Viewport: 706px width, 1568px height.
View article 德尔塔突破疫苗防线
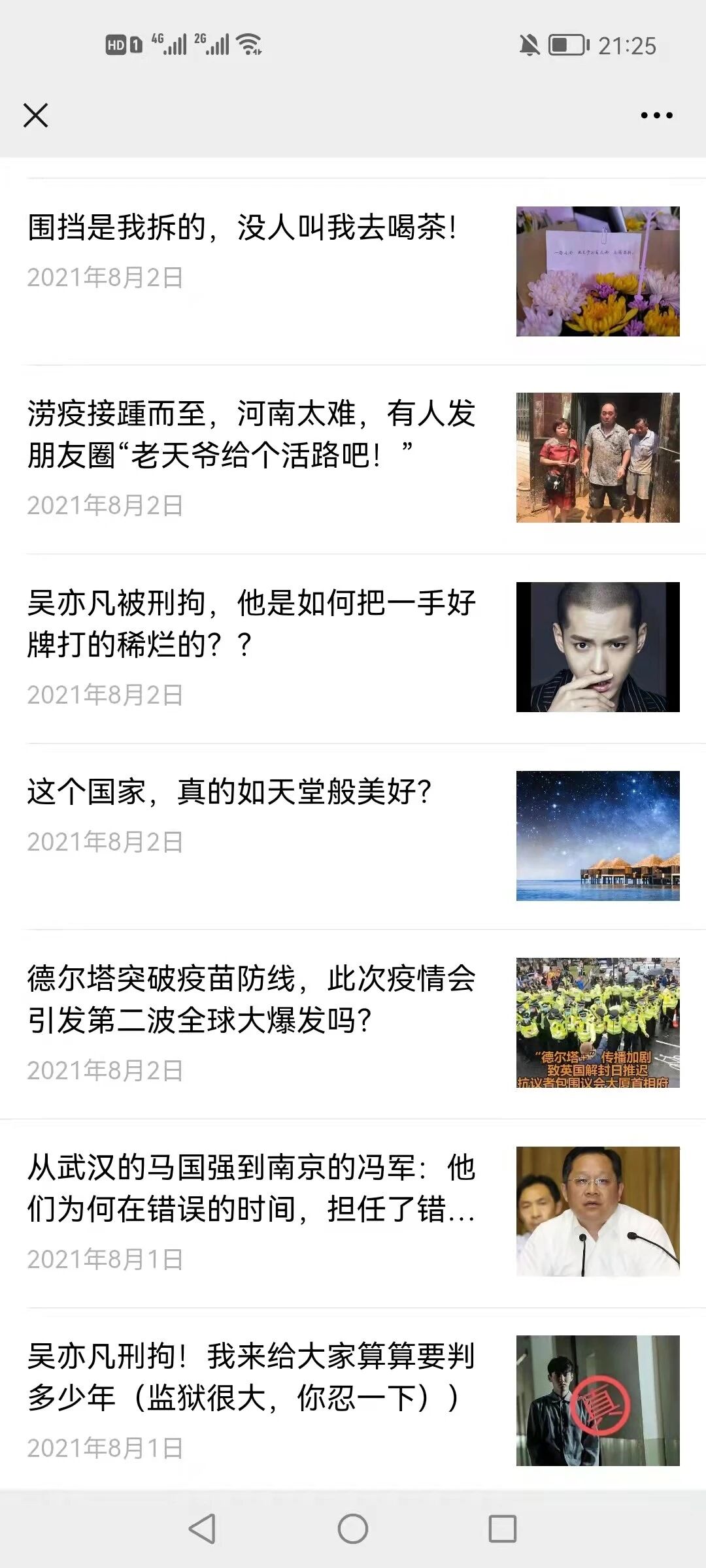pos(251,999)
